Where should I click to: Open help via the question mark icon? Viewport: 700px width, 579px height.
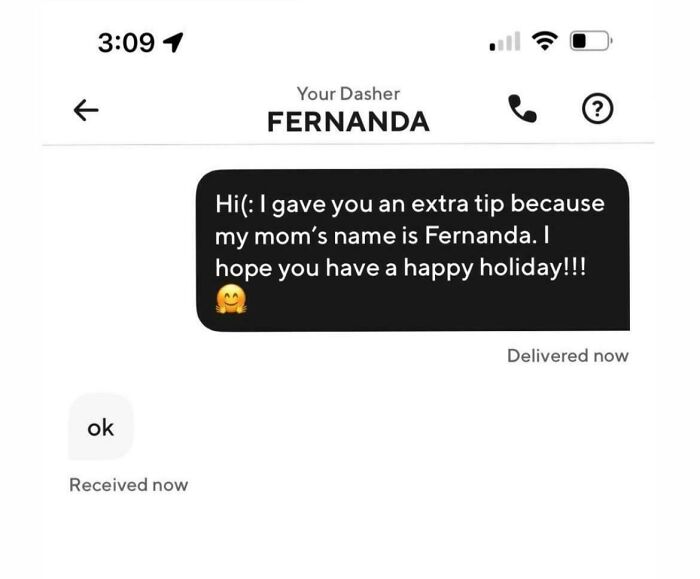[x=596, y=109]
